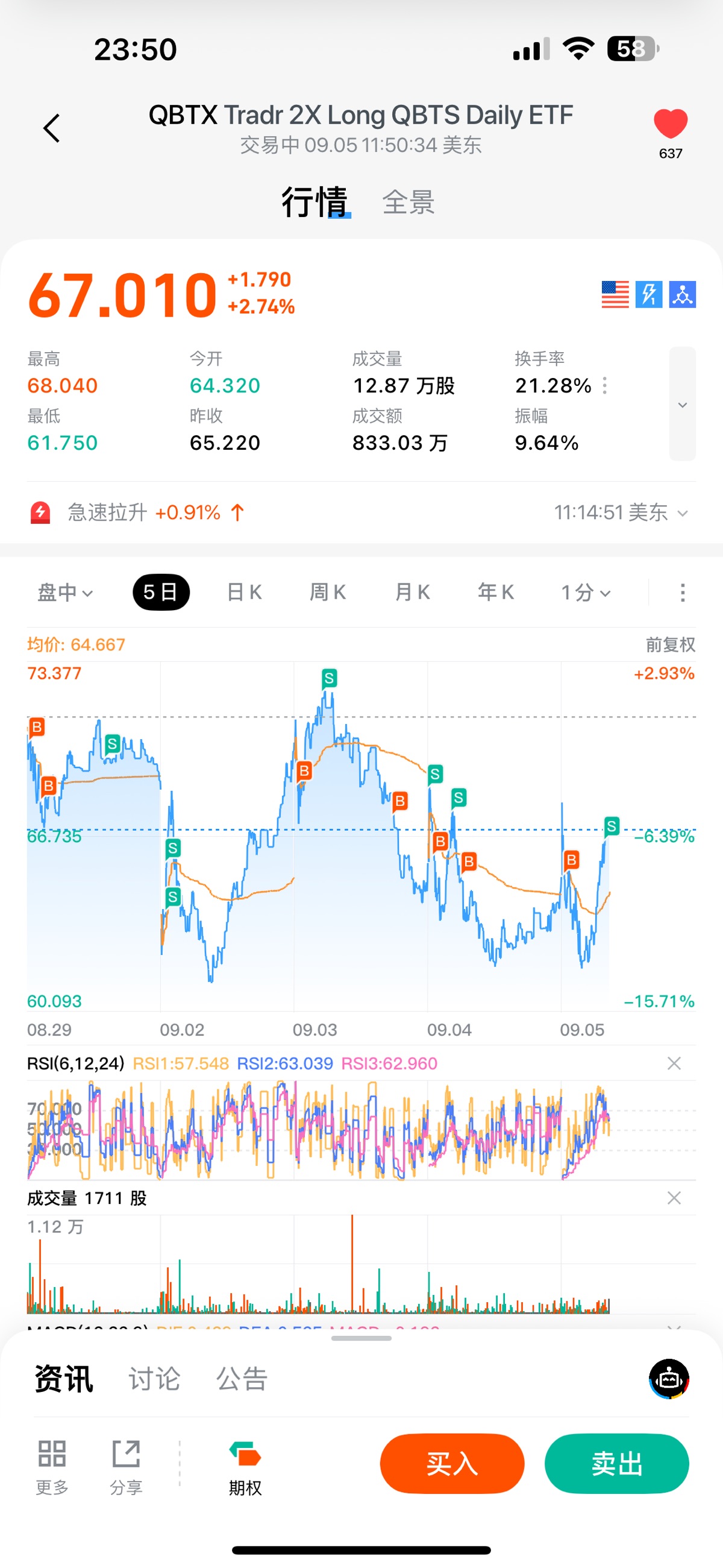The height and width of the screenshot is (1568, 723).
Task: Tap the red heart favorite icon
Action: 670,124
